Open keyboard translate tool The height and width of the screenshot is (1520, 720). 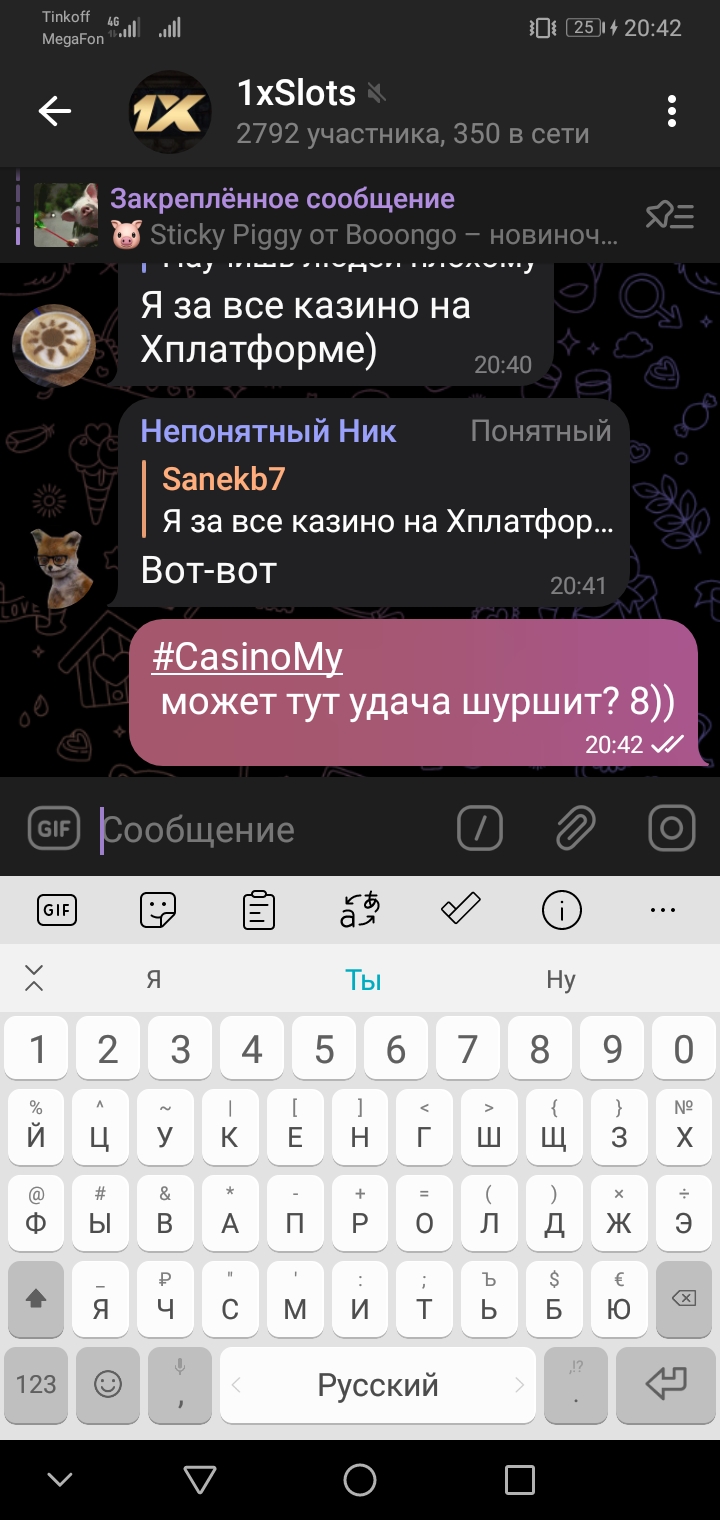[x=360, y=909]
